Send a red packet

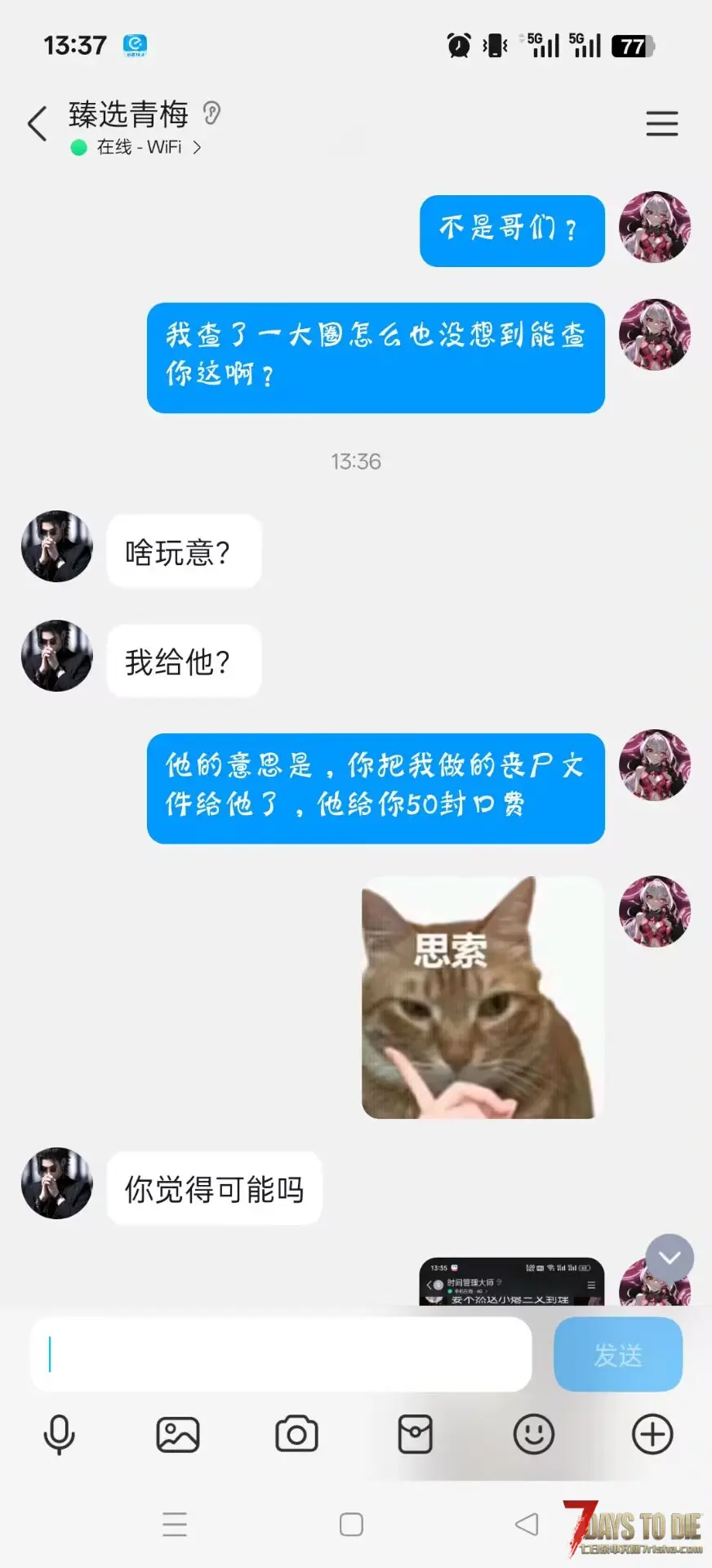click(415, 1435)
